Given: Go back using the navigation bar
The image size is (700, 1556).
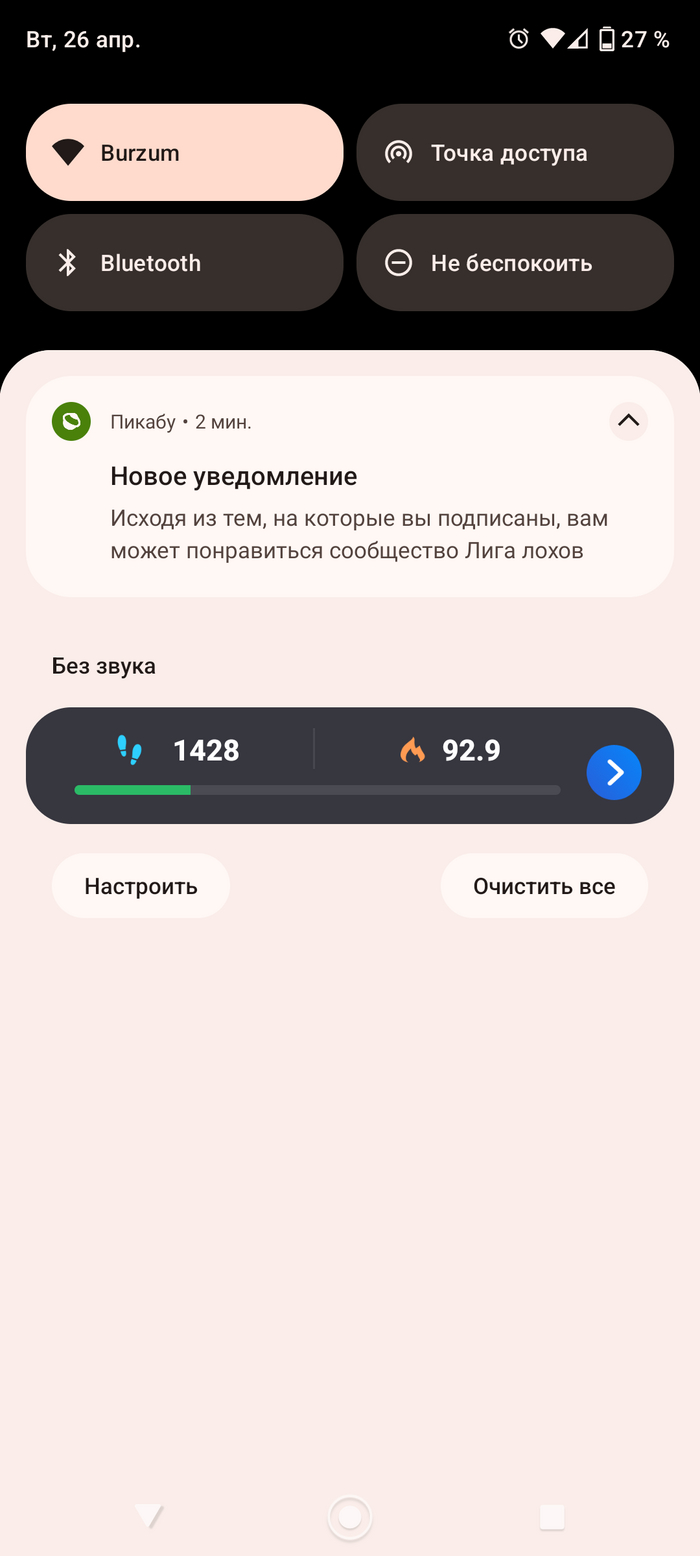Looking at the screenshot, I should [149, 1516].
